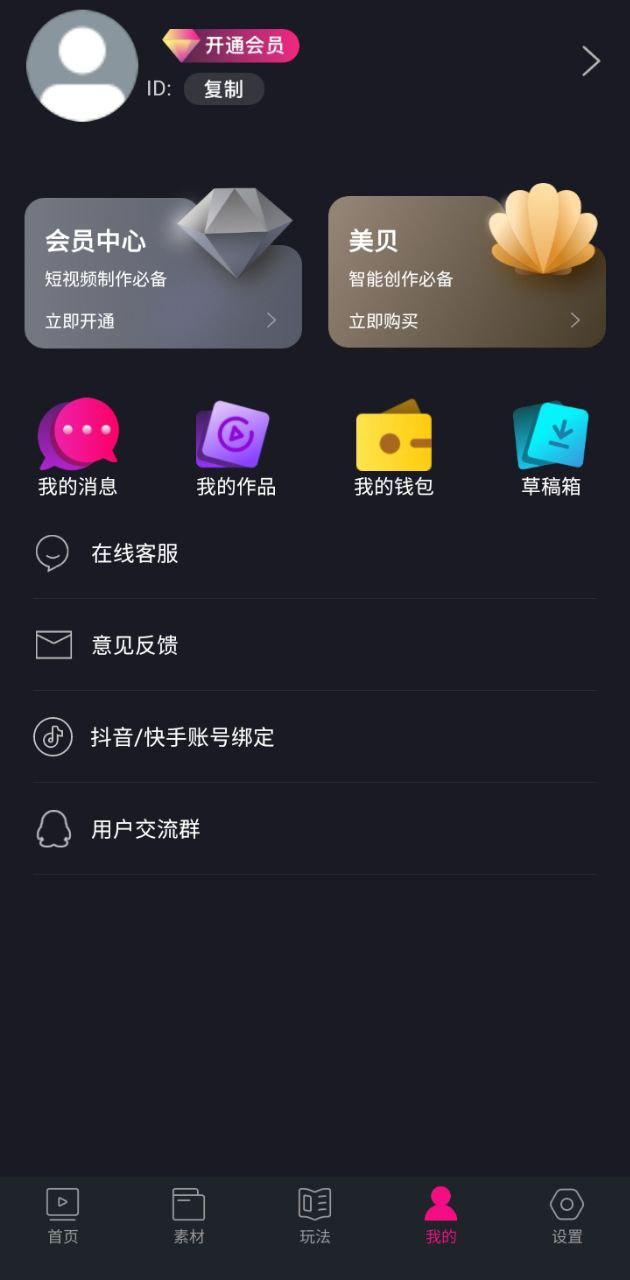
Task: Join the 用户交流群 user group
Action: click(314, 829)
